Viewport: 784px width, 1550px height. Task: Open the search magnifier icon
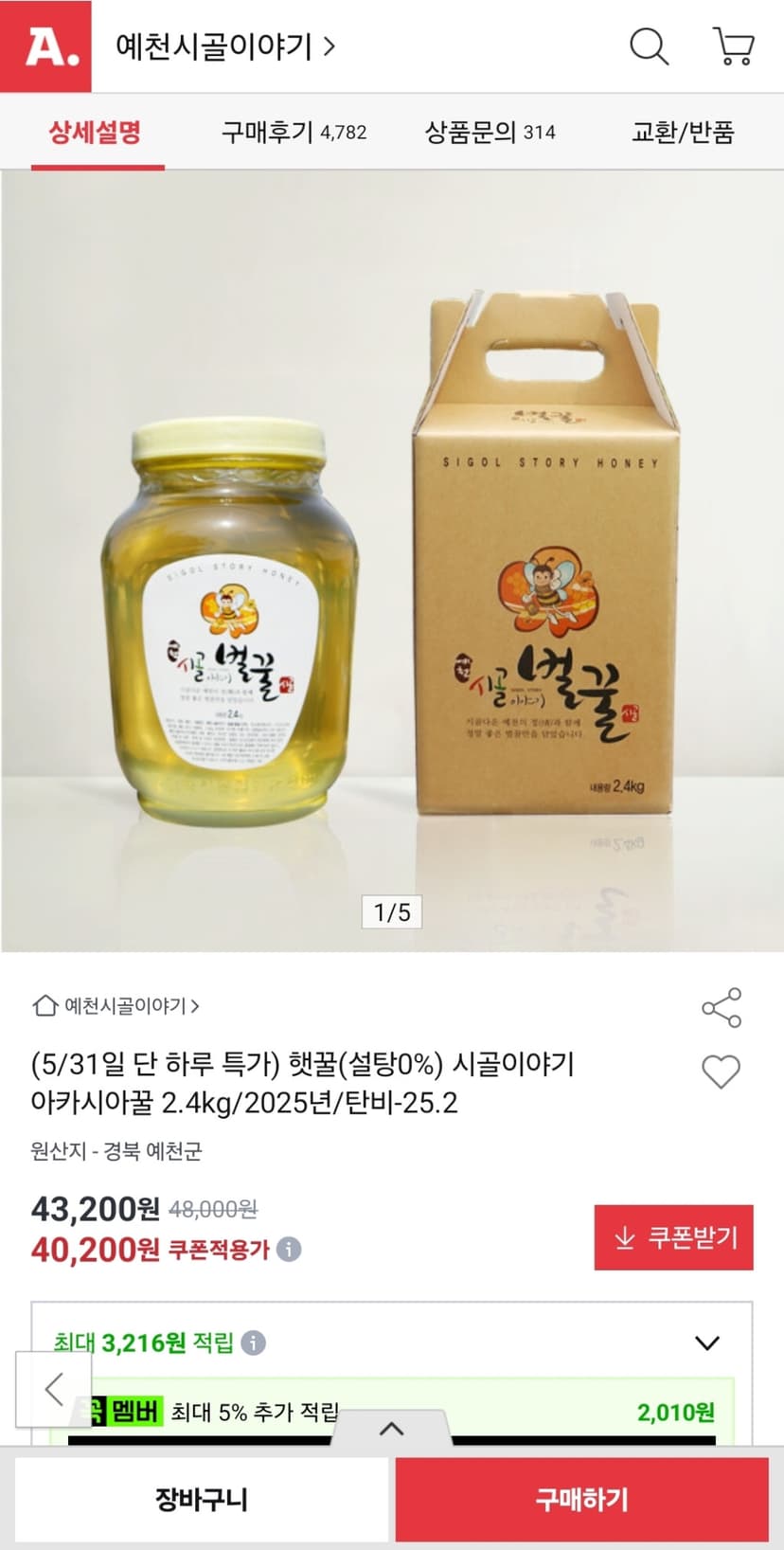[x=650, y=46]
